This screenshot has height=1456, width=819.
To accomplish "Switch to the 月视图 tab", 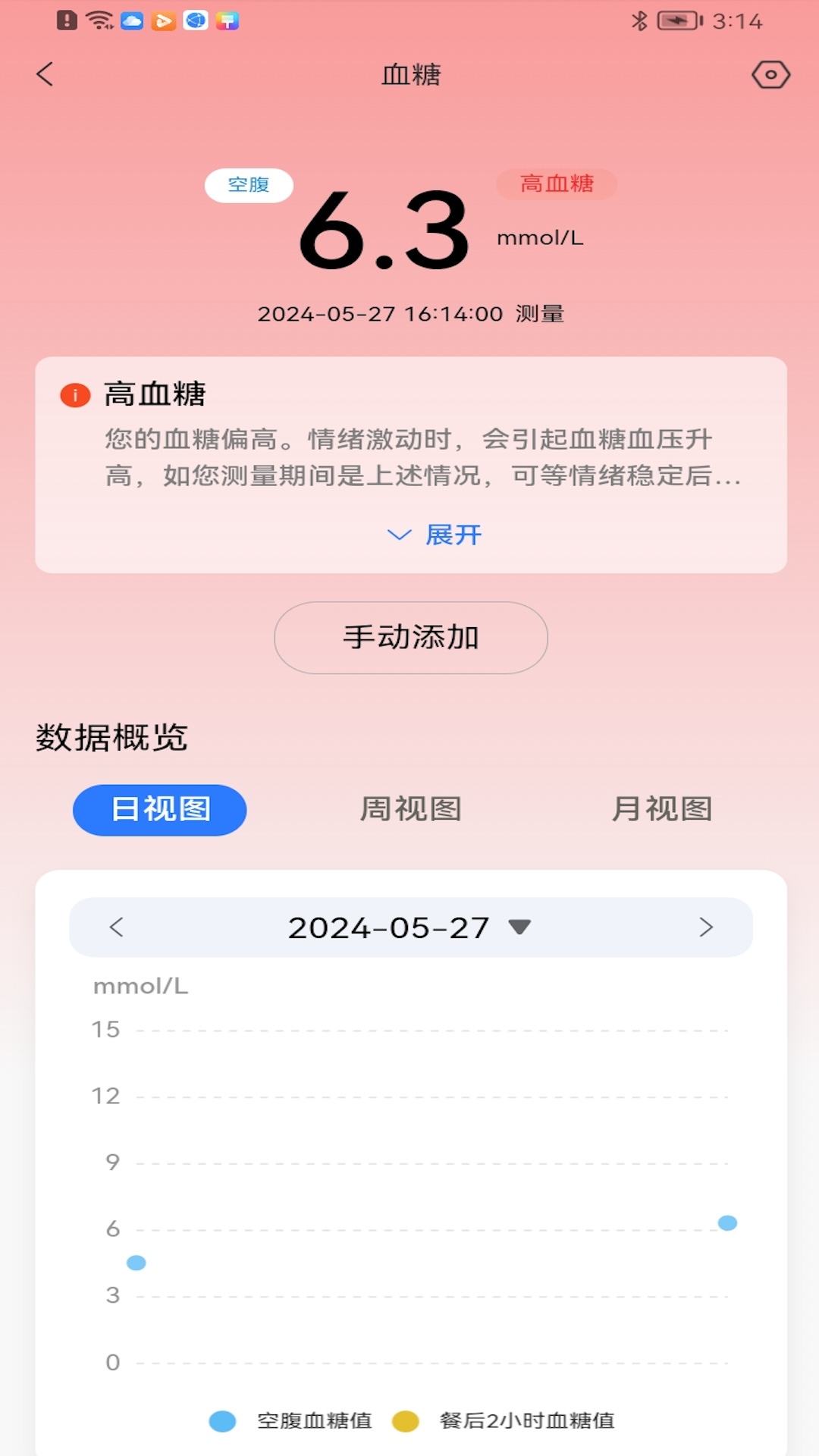I will [662, 809].
